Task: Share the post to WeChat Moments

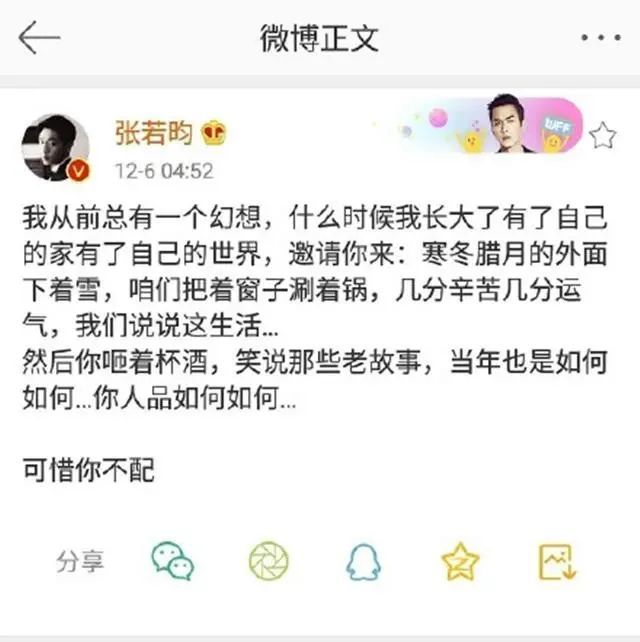Action: click(x=268, y=561)
